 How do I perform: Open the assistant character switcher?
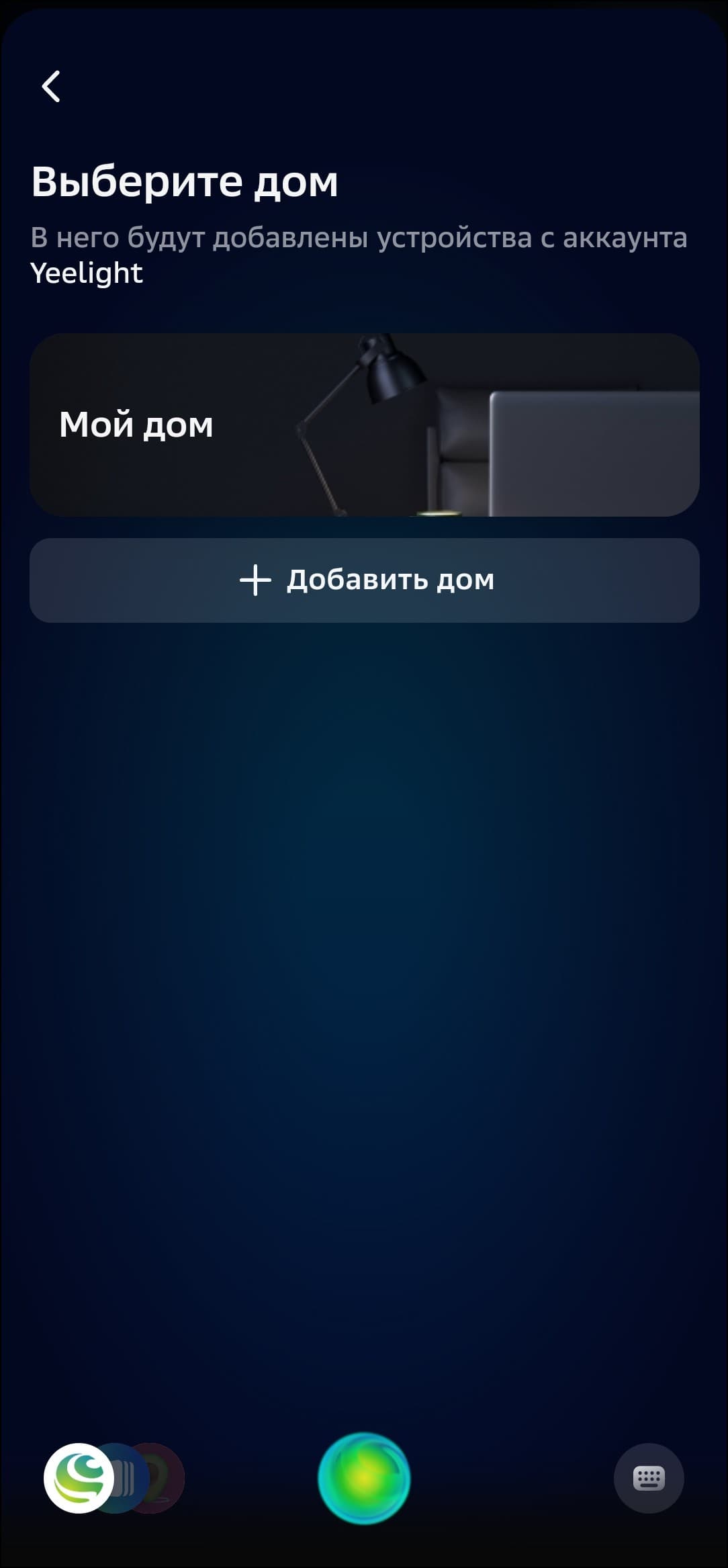click(x=81, y=1478)
